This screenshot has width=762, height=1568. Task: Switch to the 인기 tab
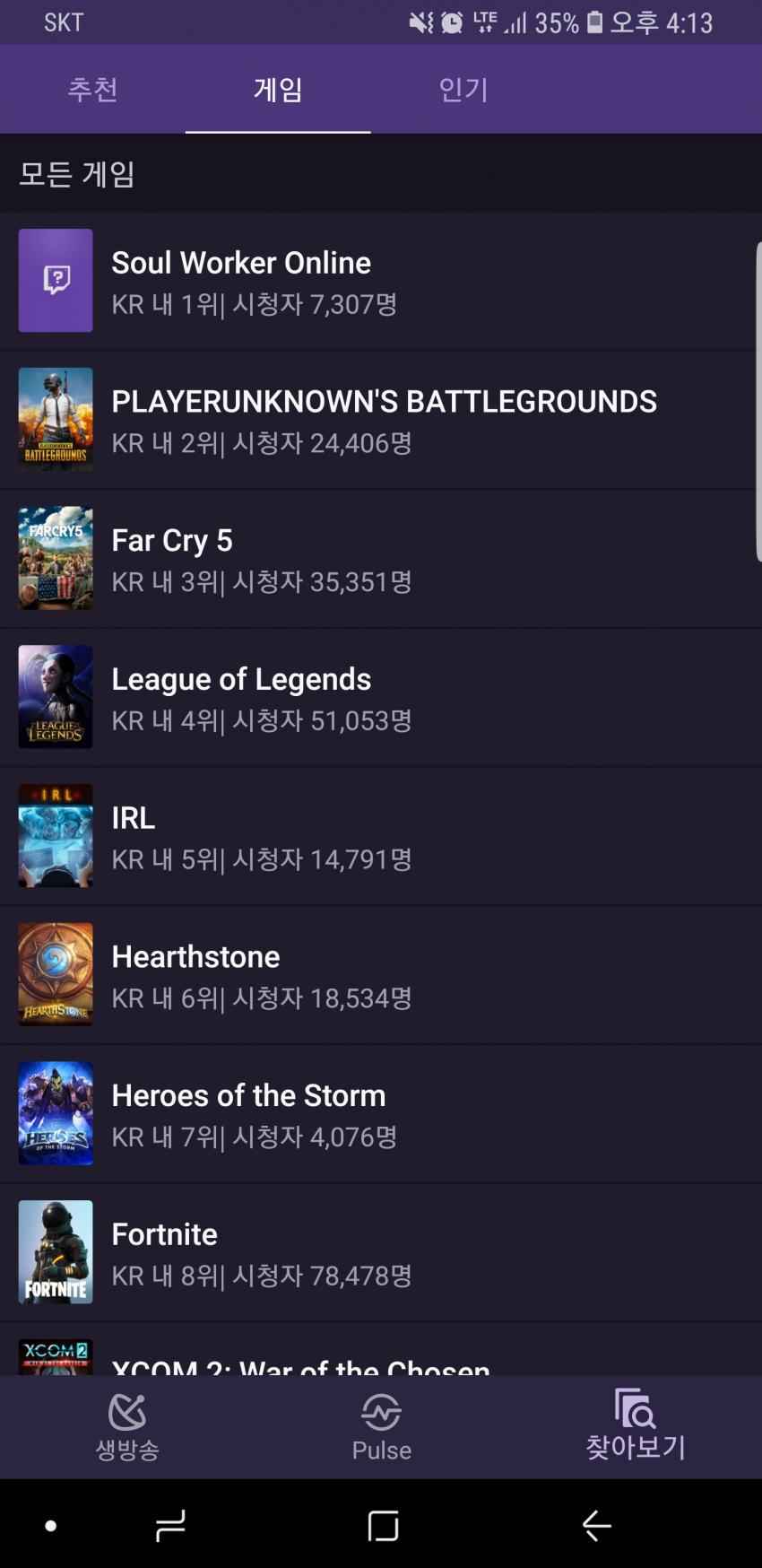click(463, 90)
